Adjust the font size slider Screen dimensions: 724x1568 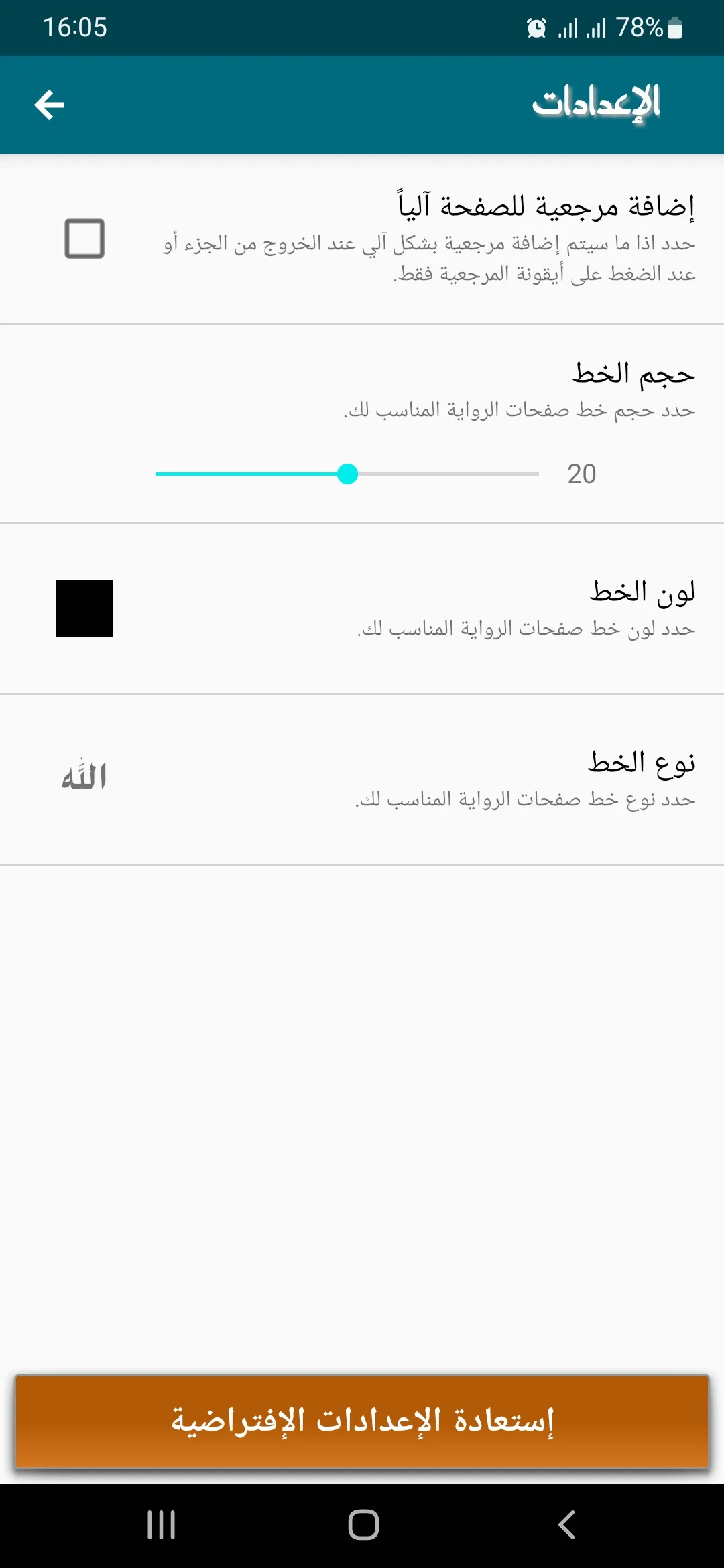tap(348, 474)
